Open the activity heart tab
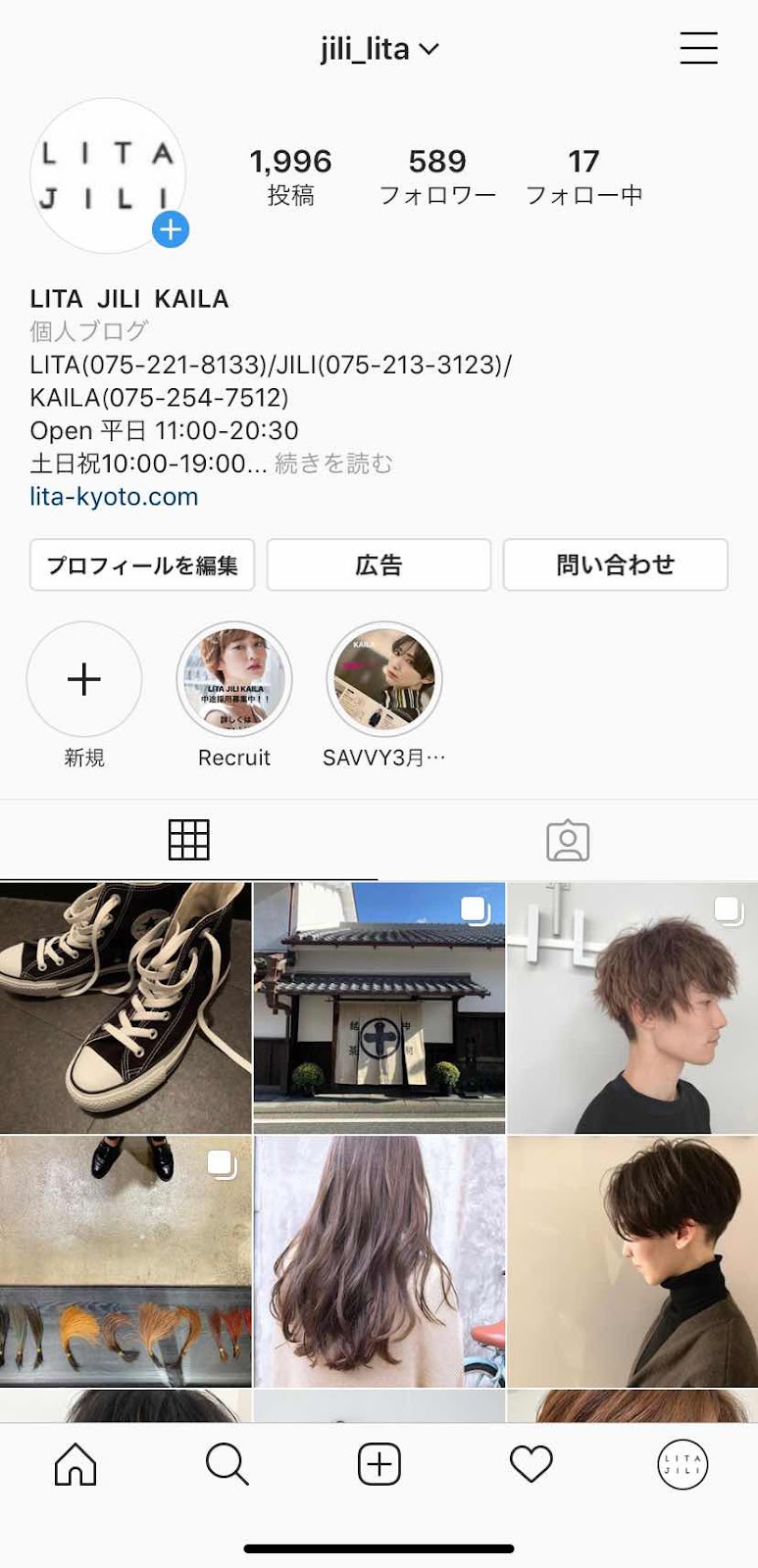Image resolution: width=758 pixels, height=1568 pixels. click(x=531, y=1465)
